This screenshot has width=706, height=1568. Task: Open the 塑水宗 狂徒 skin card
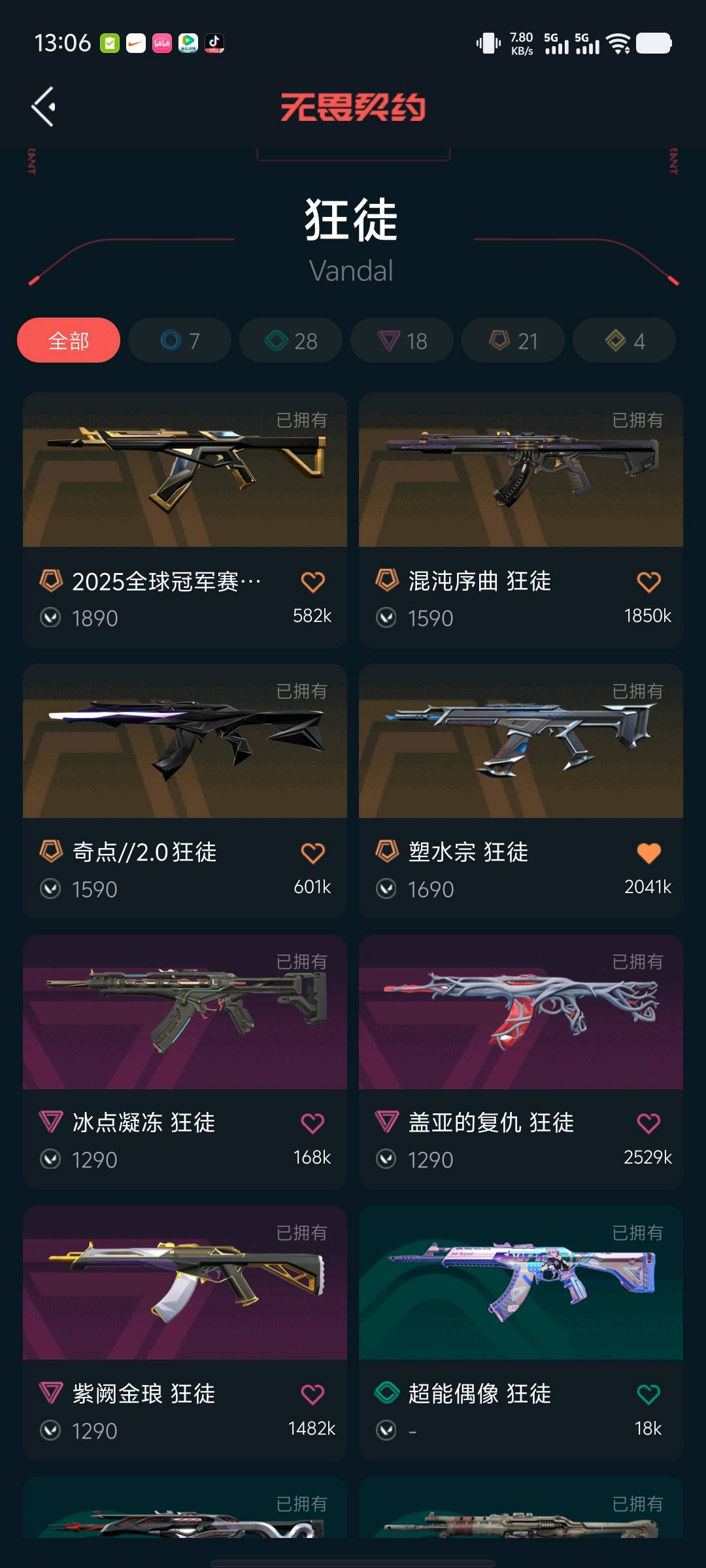[x=521, y=742]
